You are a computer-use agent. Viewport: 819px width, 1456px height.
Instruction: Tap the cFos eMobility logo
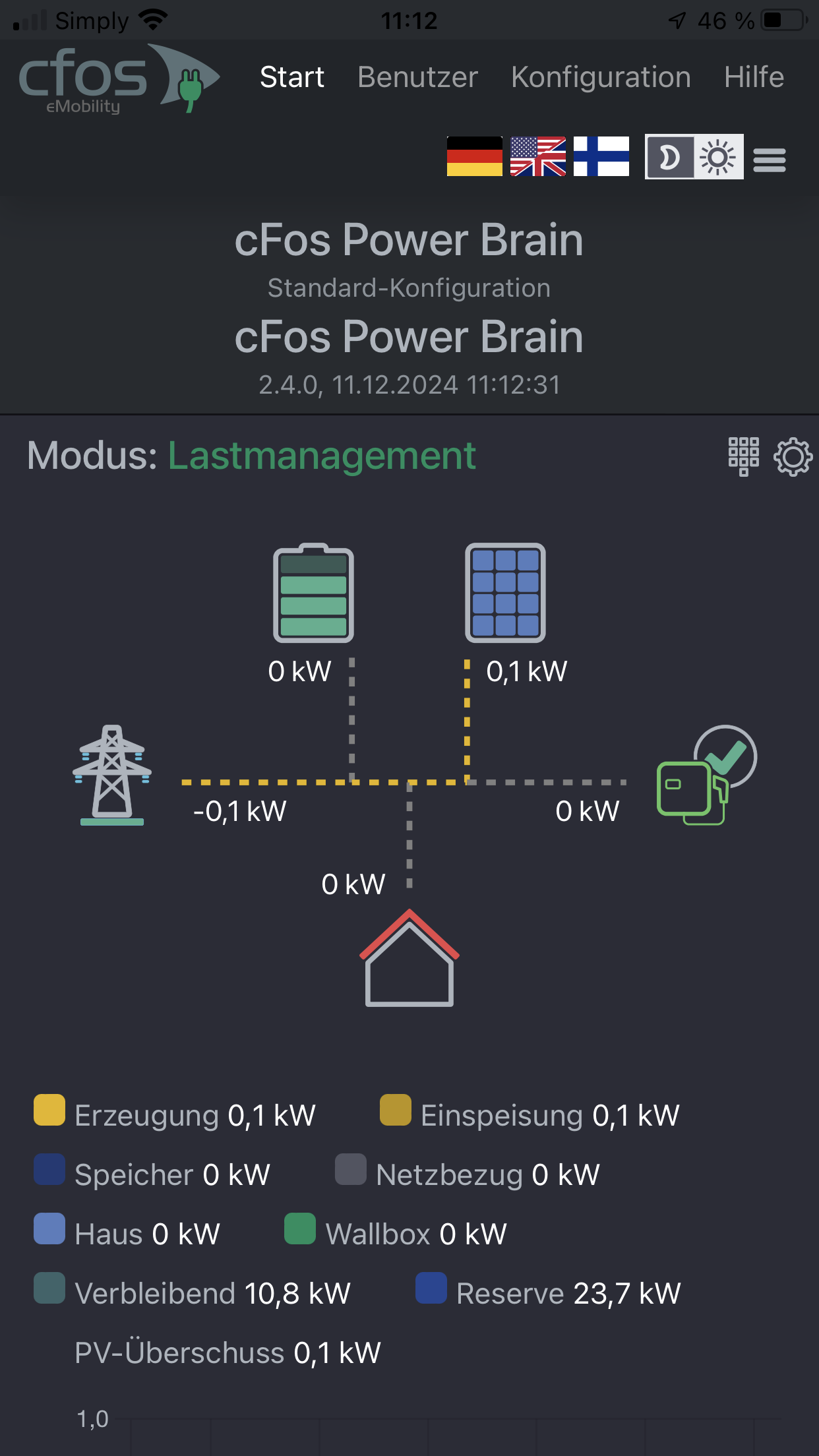pyautogui.click(x=117, y=79)
